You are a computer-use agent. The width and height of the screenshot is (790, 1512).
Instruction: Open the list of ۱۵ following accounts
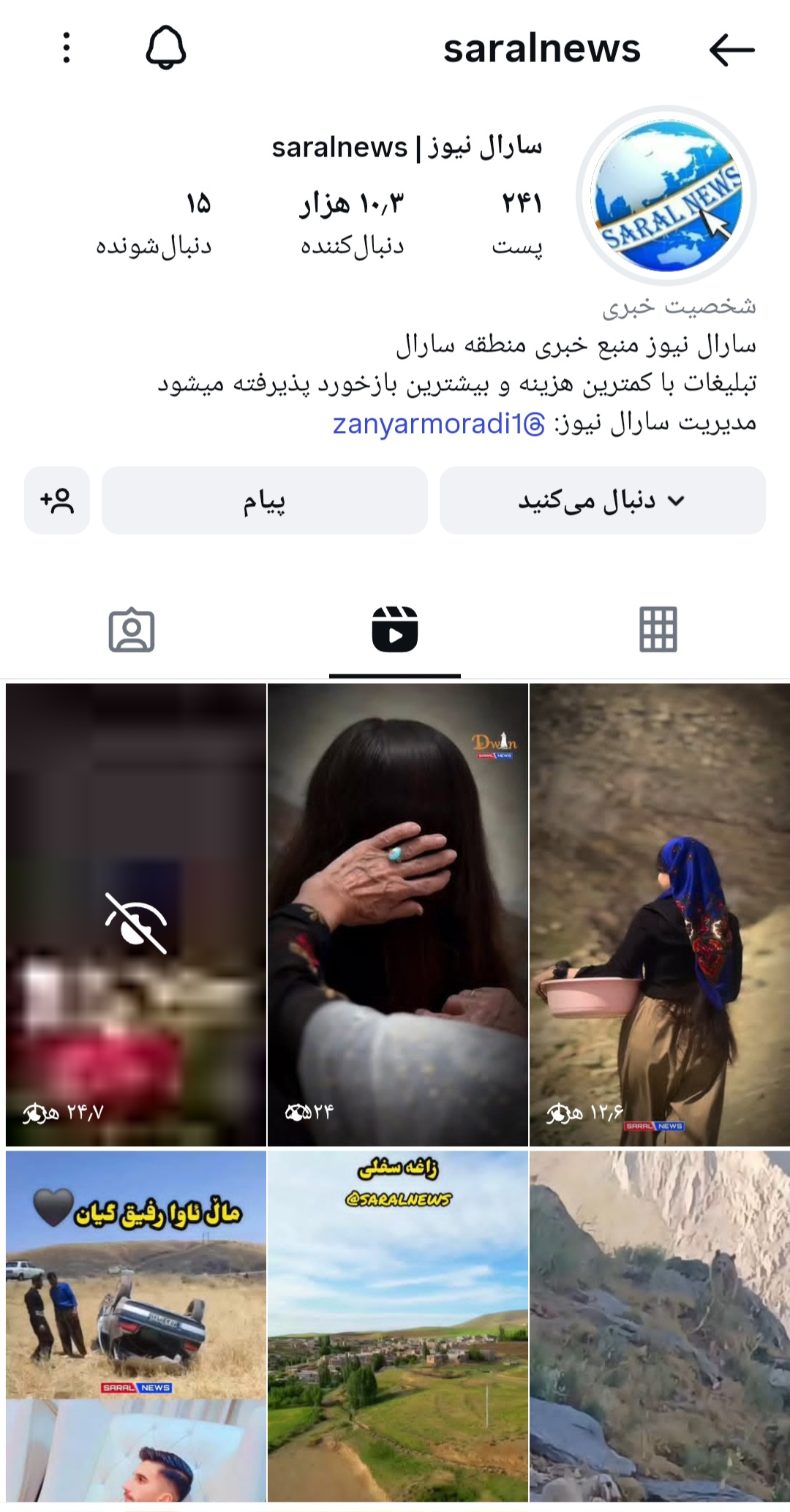click(x=154, y=223)
